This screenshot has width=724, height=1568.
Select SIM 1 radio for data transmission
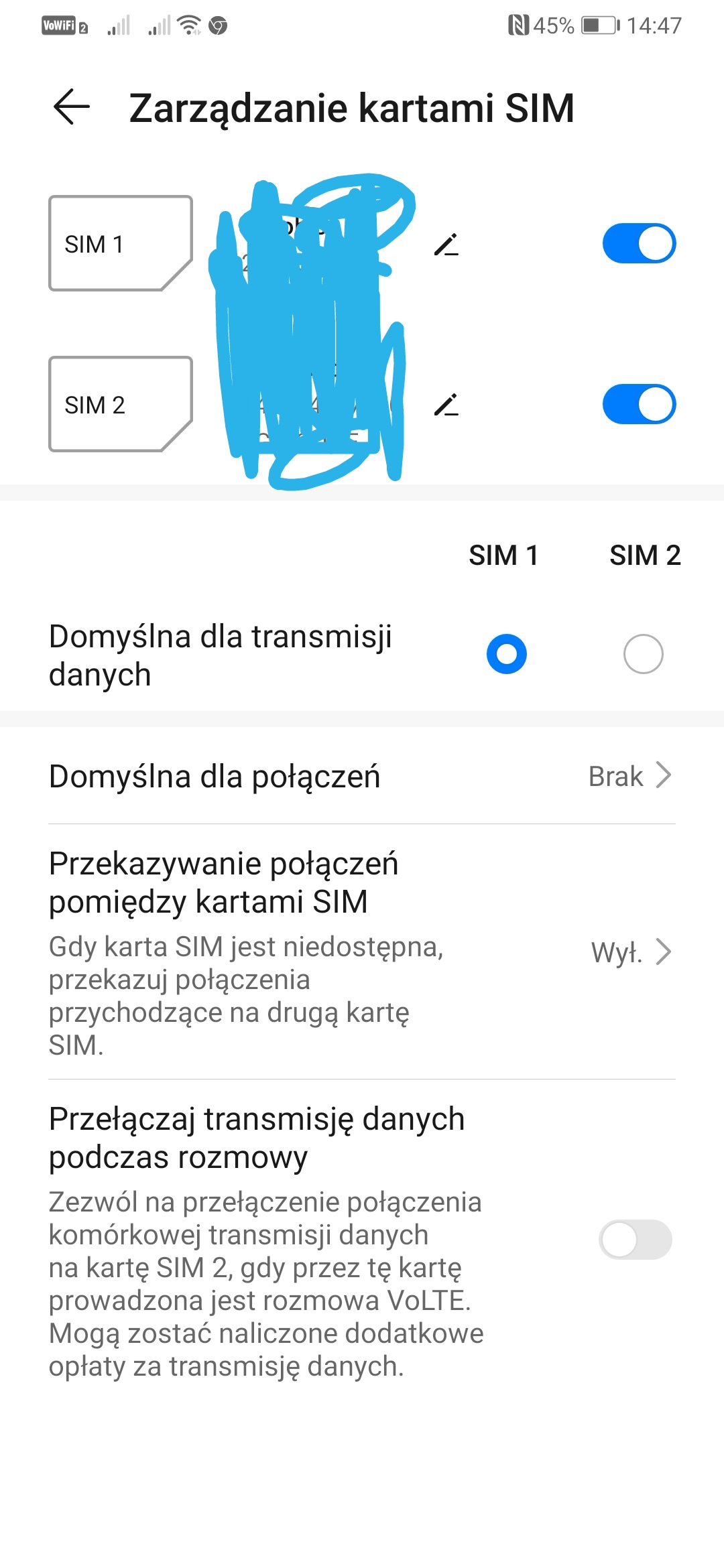click(506, 653)
